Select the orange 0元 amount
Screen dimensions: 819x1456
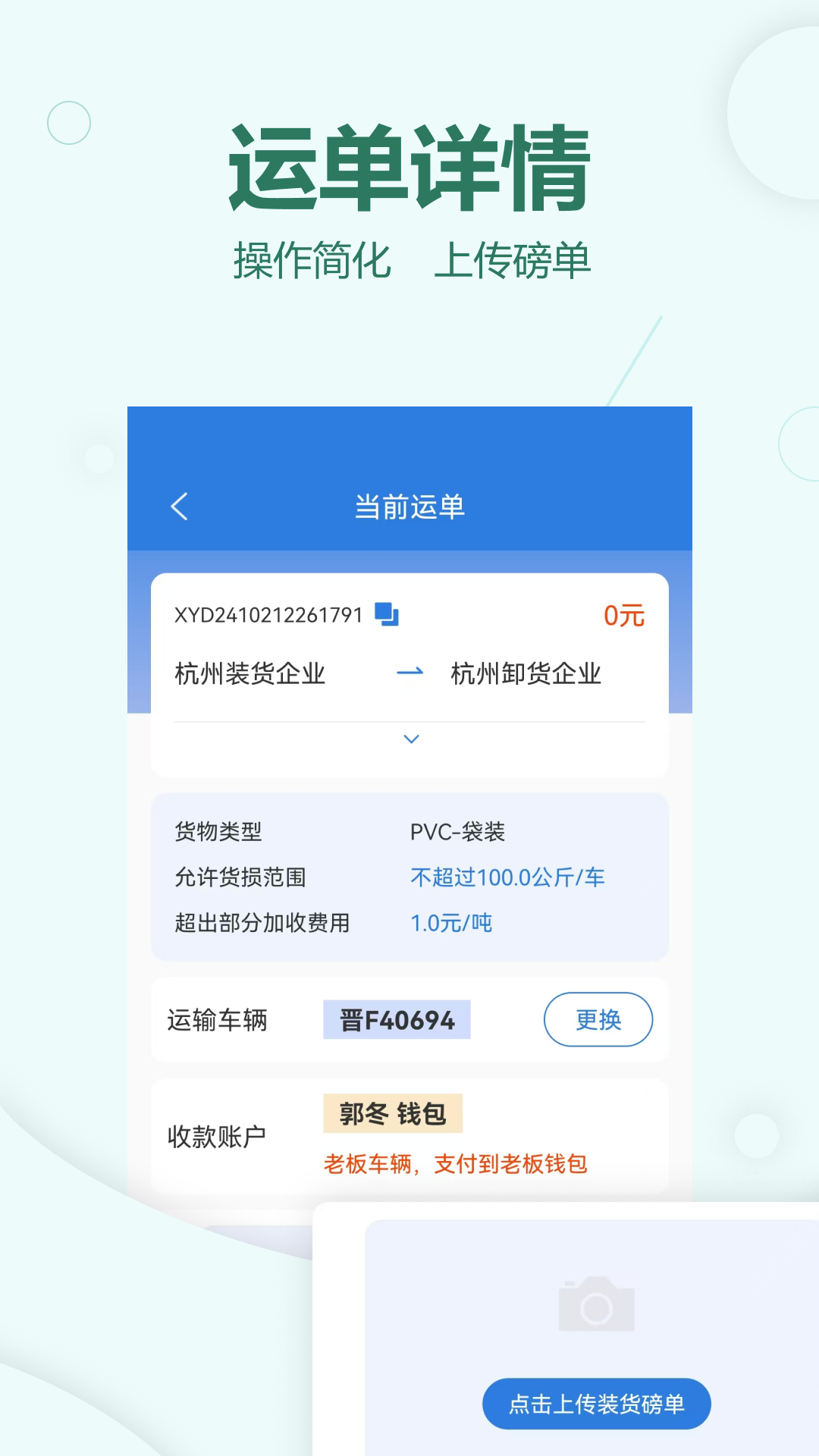coord(623,616)
